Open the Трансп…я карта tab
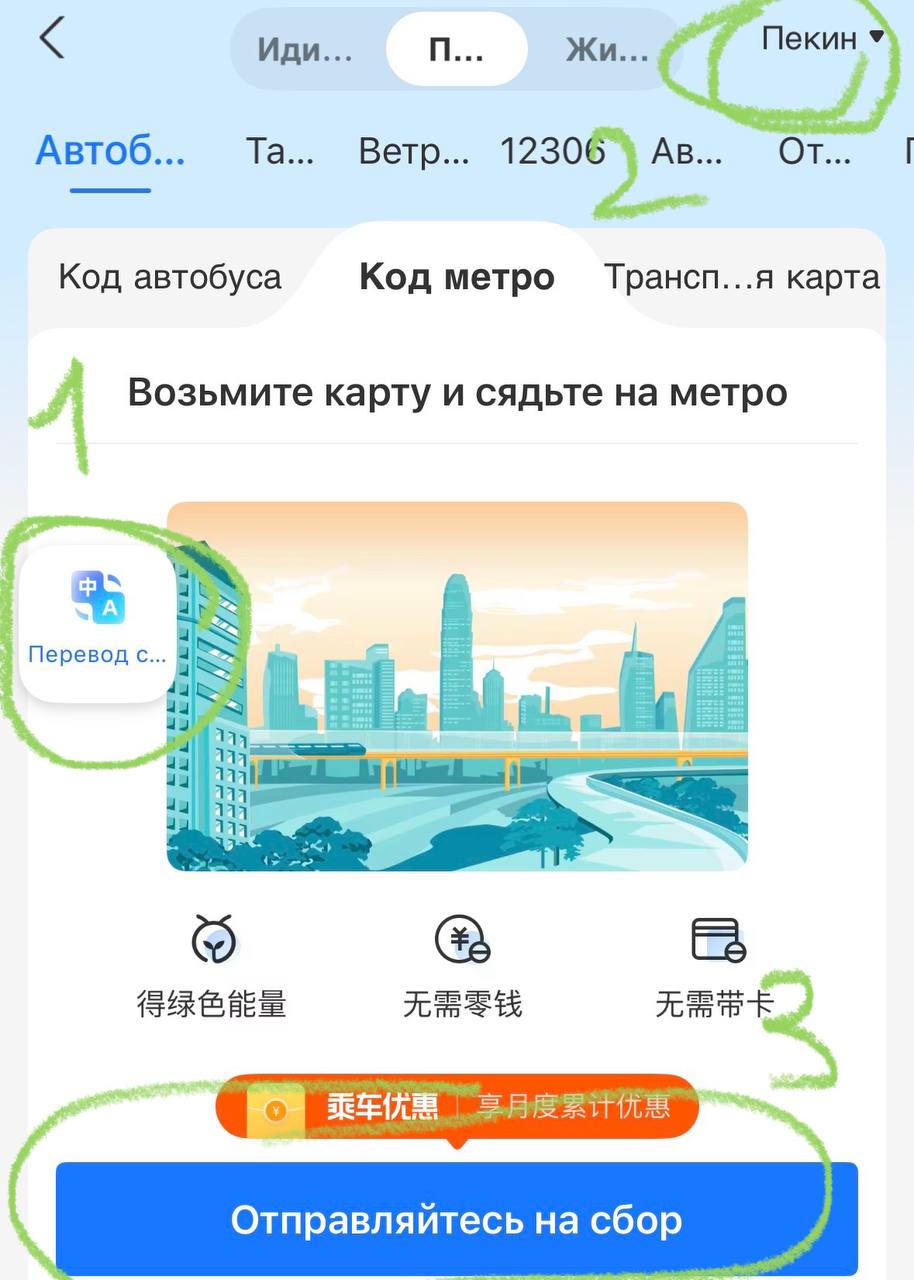Viewport: 914px width, 1280px height. 741,277
